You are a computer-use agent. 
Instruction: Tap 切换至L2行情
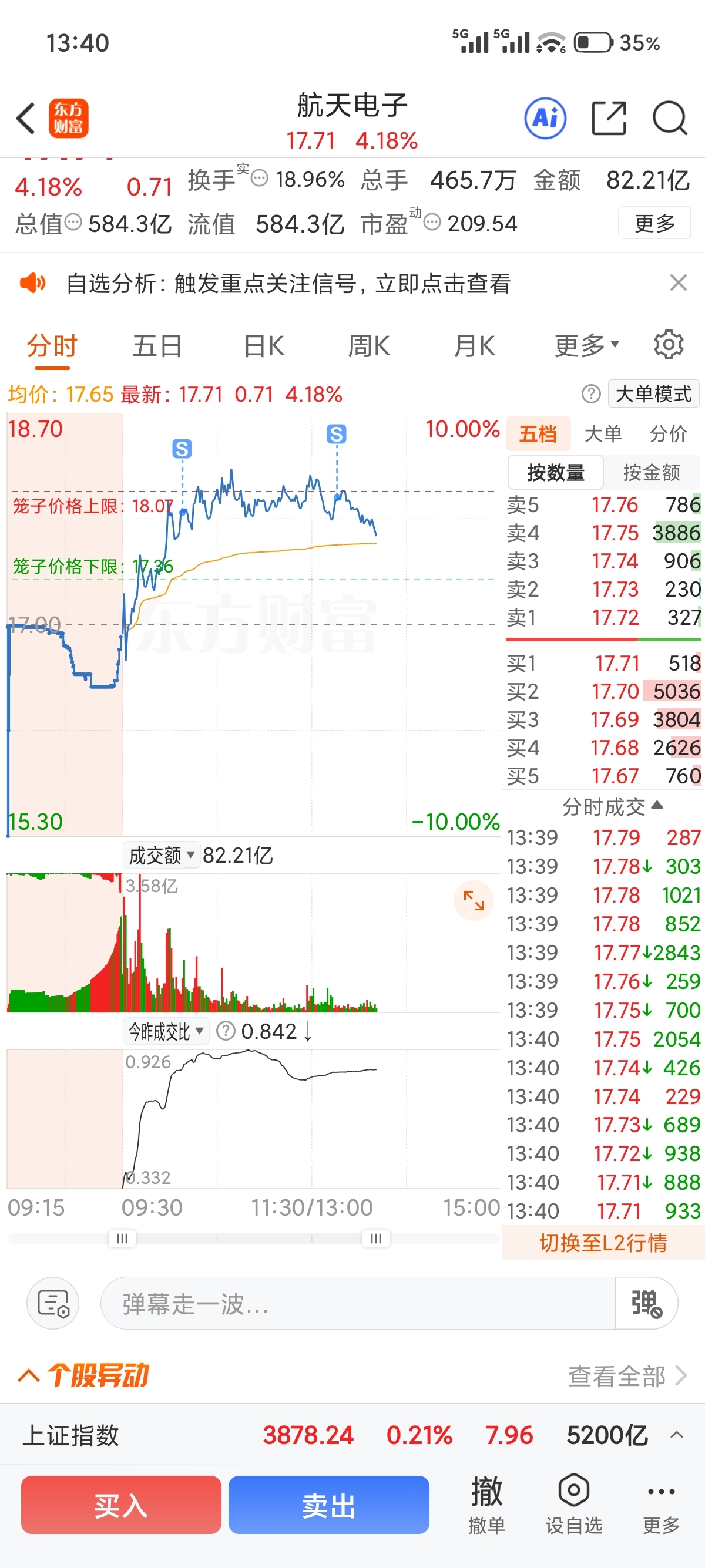[603, 1242]
